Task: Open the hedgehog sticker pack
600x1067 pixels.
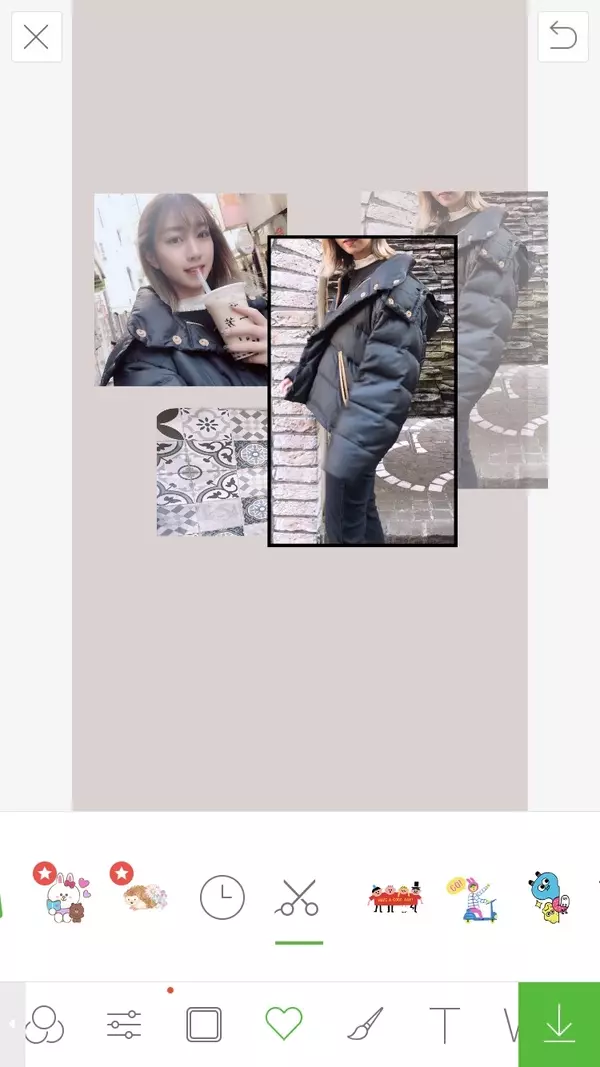Action: (x=140, y=893)
